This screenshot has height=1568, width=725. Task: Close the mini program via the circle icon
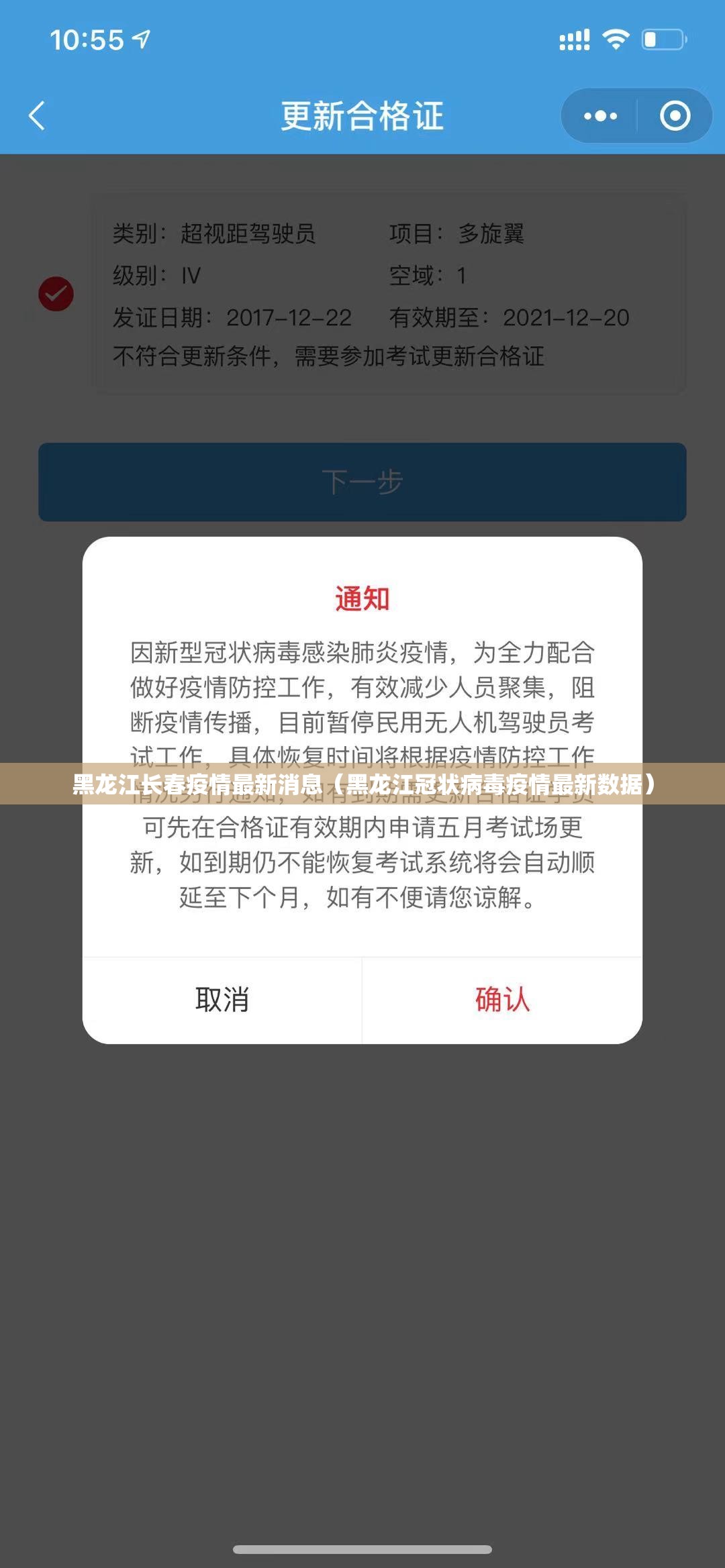[675, 116]
